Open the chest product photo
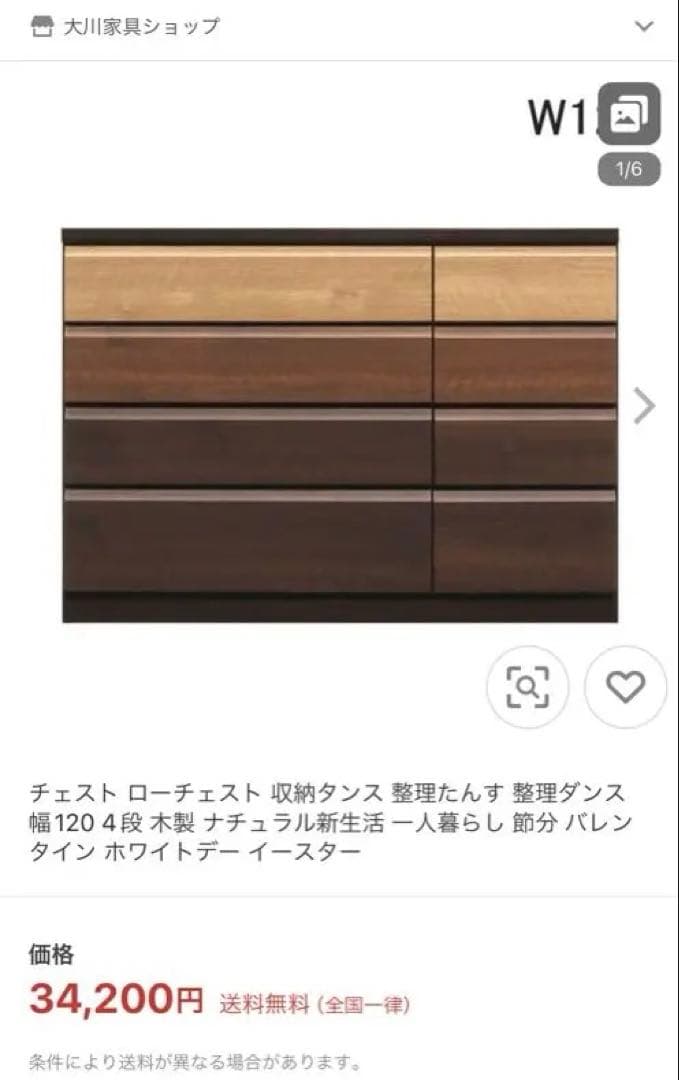679x1080 pixels. pyautogui.click(x=340, y=425)
